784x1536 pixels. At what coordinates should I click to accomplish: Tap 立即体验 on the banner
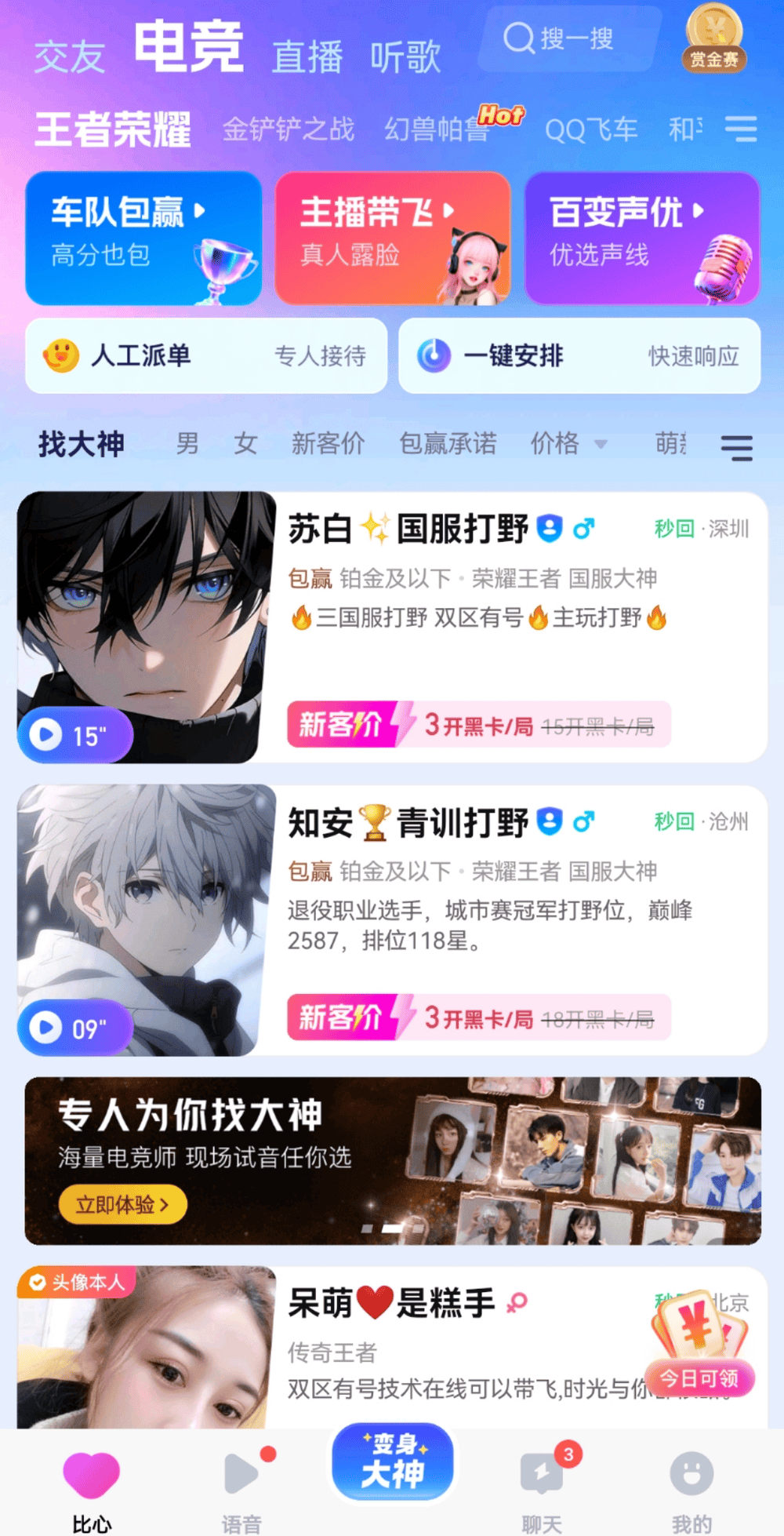122,1204
